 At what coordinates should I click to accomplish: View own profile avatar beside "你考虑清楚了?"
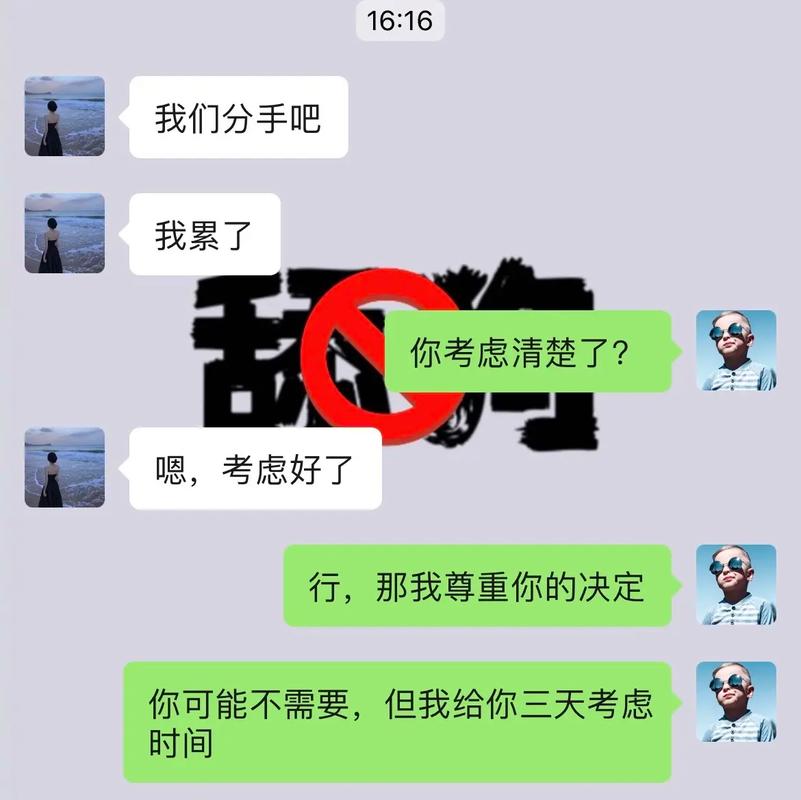click(x=736, y=350)
